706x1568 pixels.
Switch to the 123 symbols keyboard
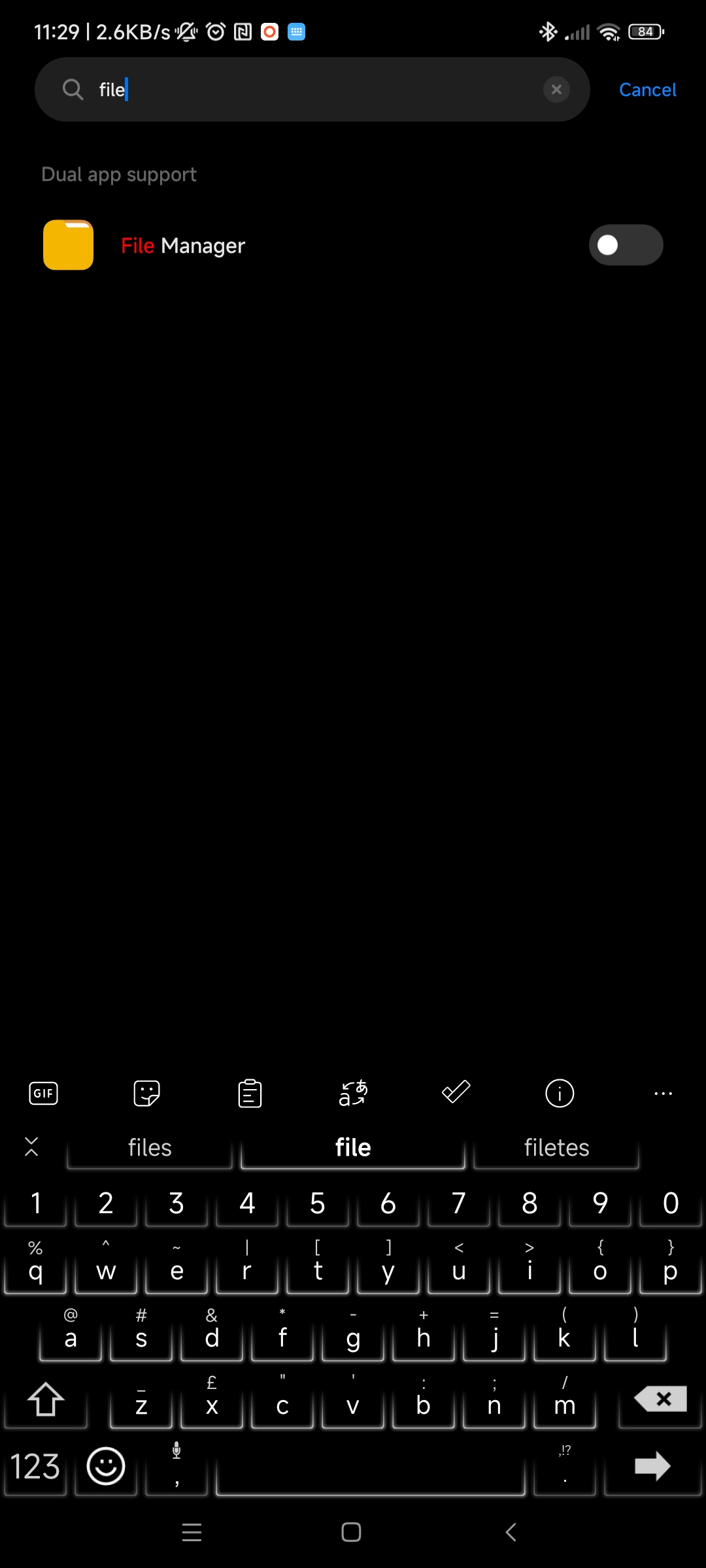tap(35, 1467)
